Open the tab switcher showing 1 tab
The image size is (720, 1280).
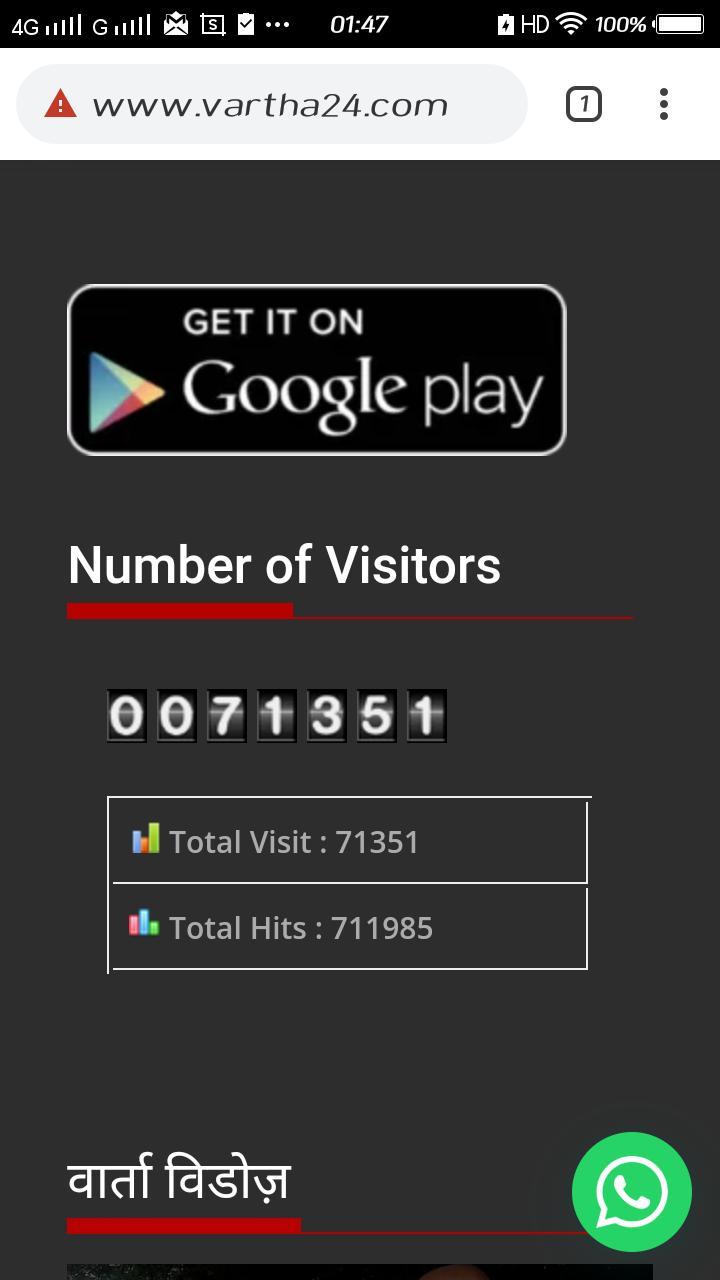[x=584, y=104]
